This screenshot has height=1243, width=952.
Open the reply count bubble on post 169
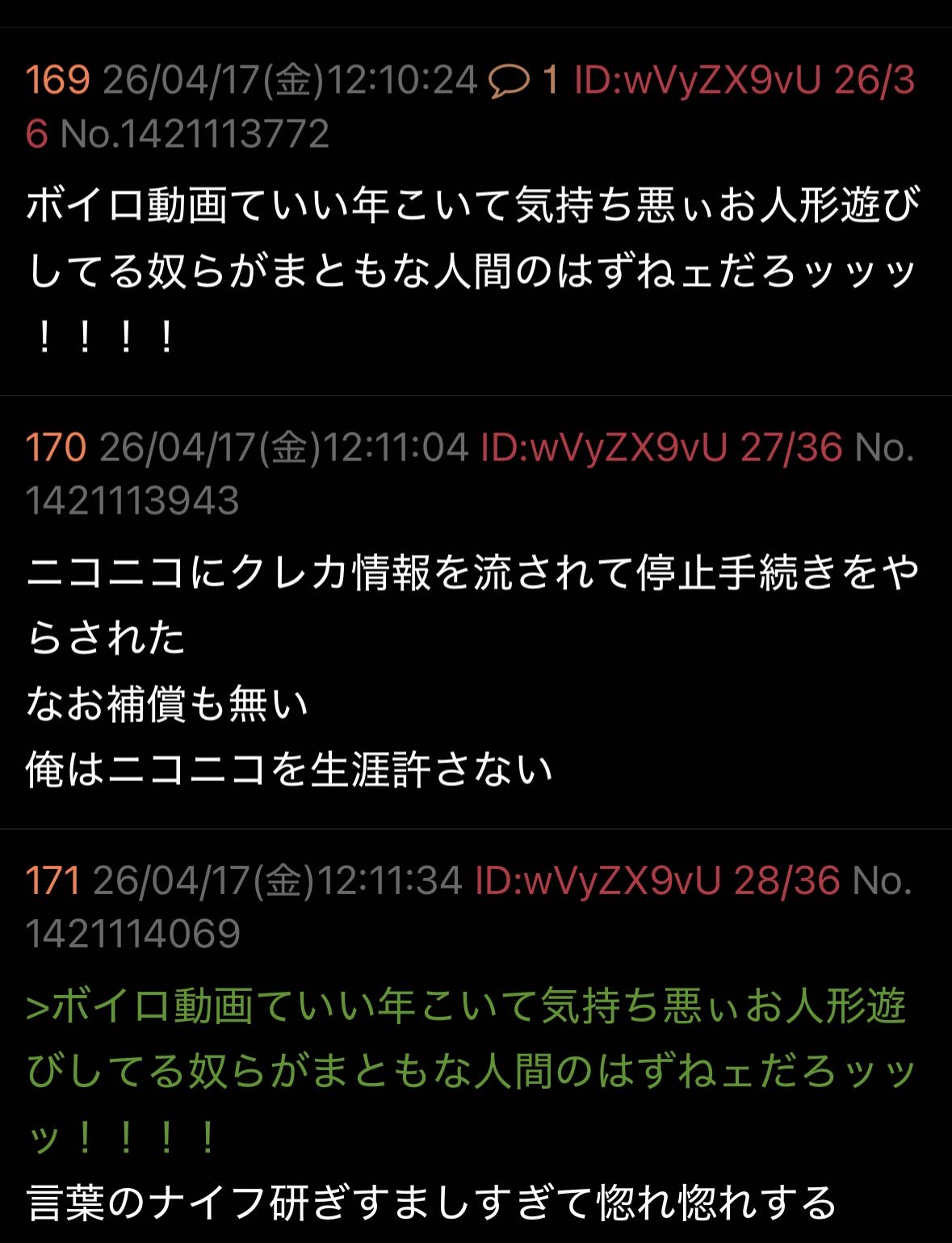coord(523,81)
